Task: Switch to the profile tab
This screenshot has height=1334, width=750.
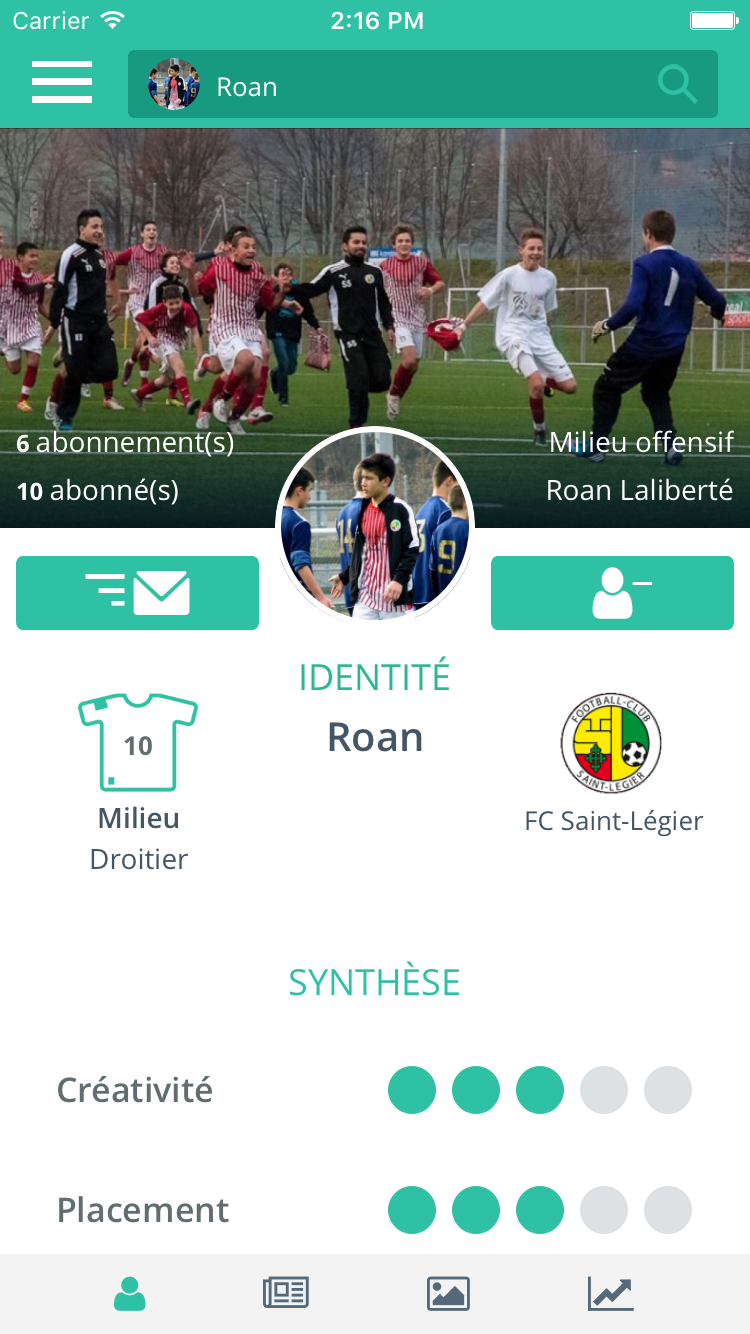Action: (130, 1294)
